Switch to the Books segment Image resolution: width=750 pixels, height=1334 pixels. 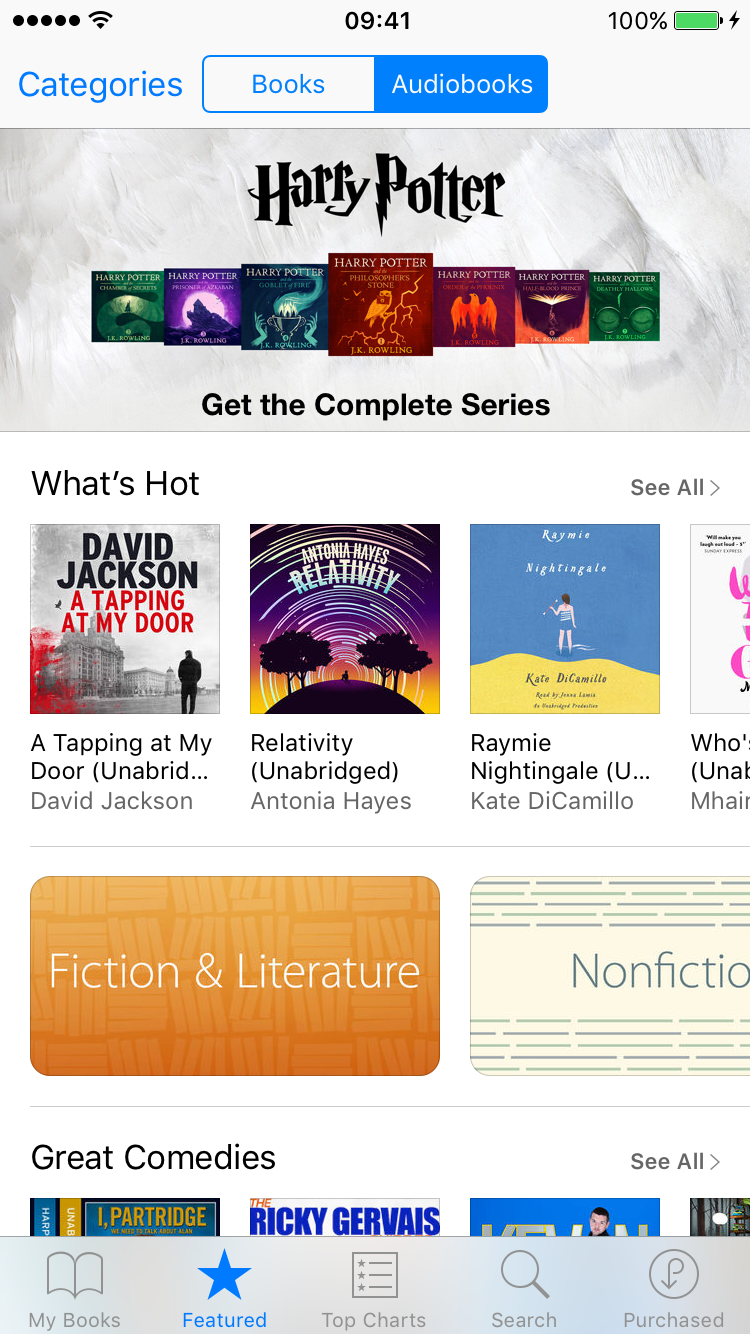pyautogui.click(x=288, y=84)
